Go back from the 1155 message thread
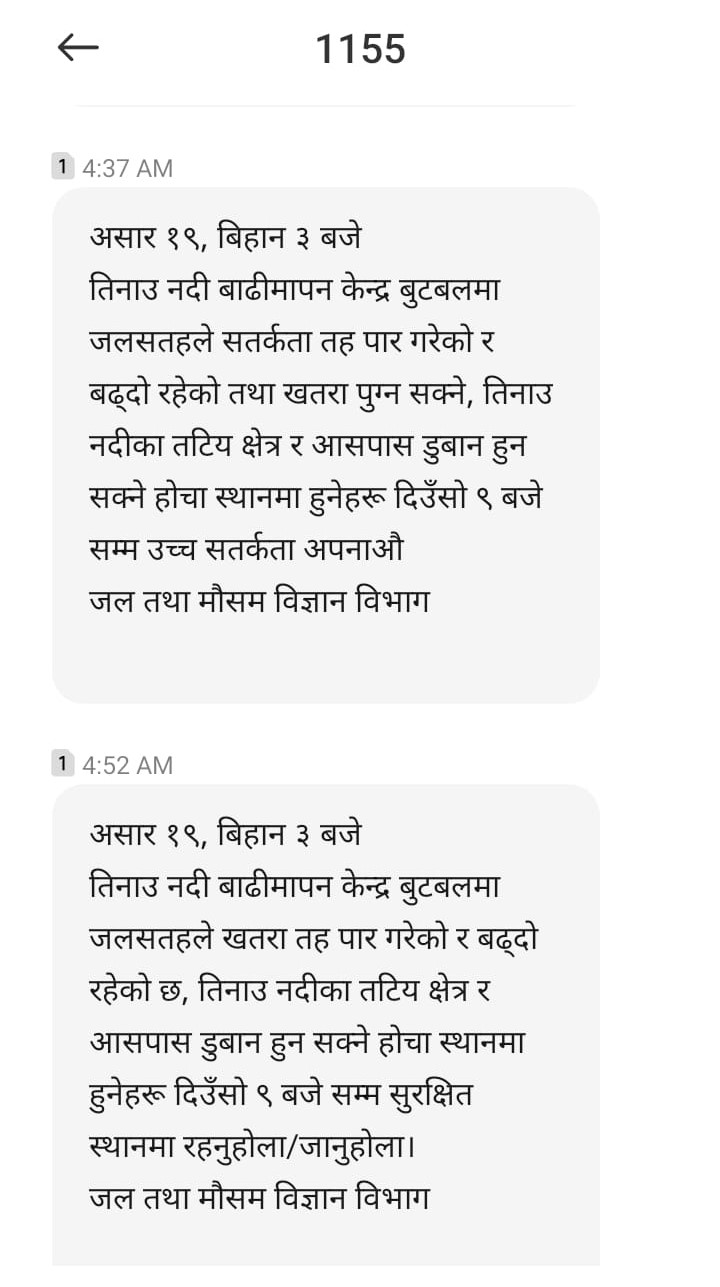 pos(78,47)
